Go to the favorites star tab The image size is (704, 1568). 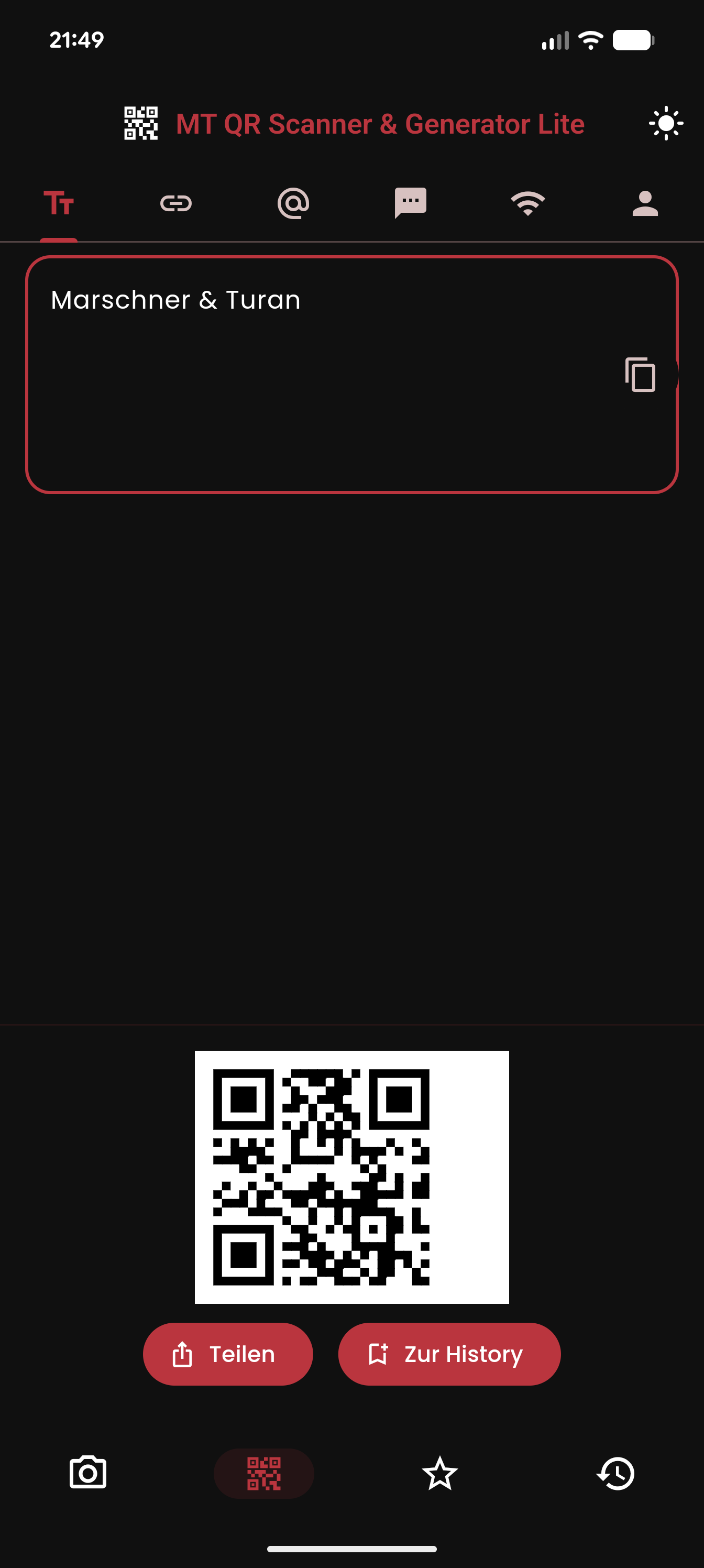(x=439, y=1473)
